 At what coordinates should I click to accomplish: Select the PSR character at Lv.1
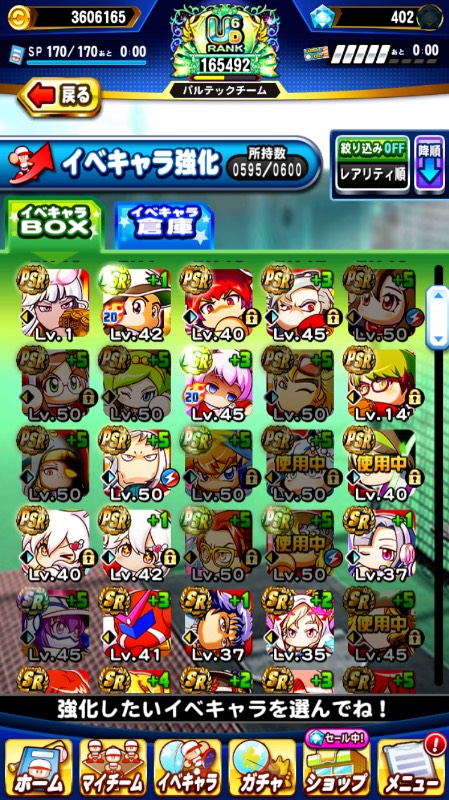(x=55, y=304)
